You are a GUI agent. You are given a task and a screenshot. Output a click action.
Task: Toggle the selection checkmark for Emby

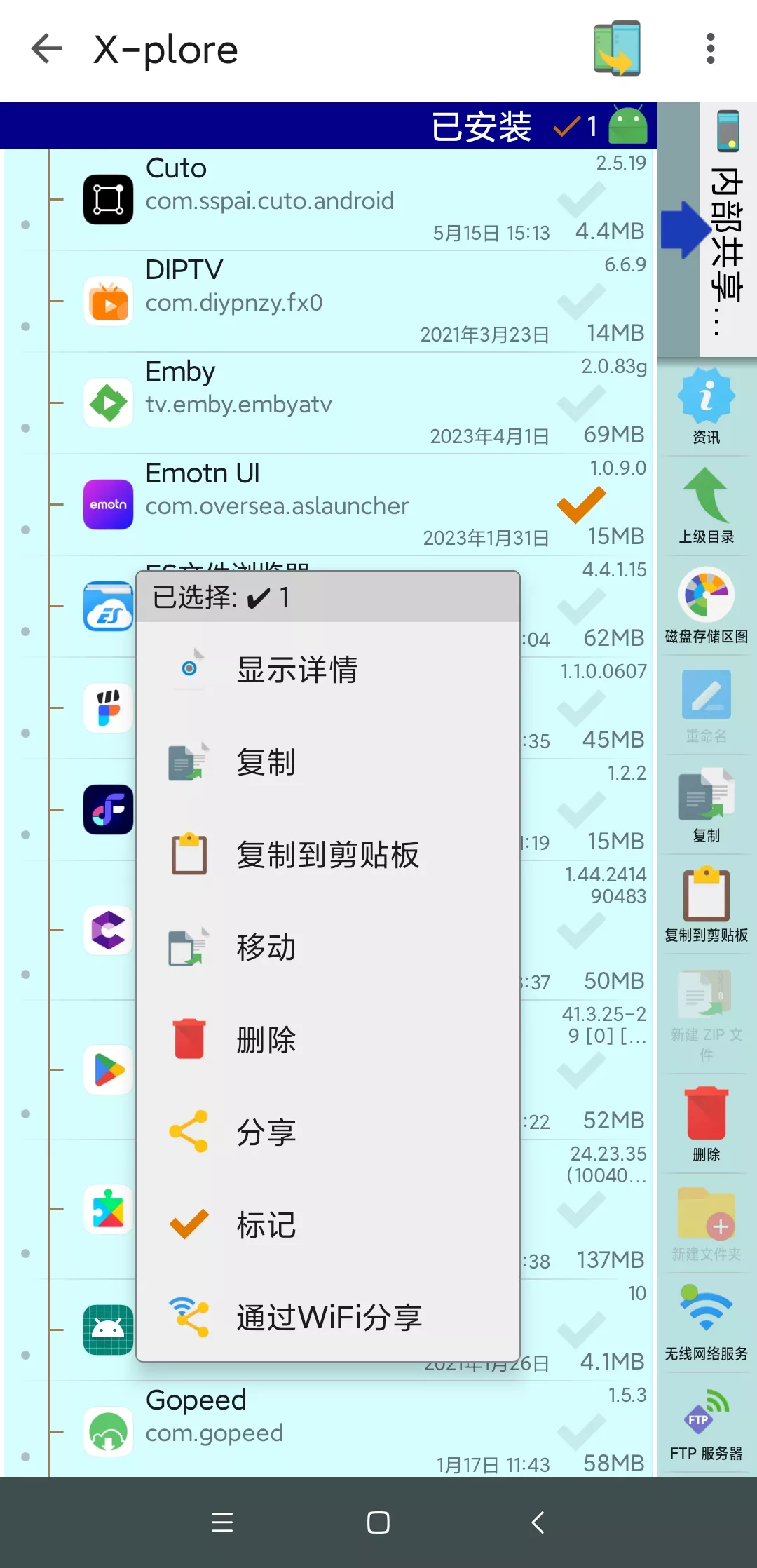[x=579, y=402]
